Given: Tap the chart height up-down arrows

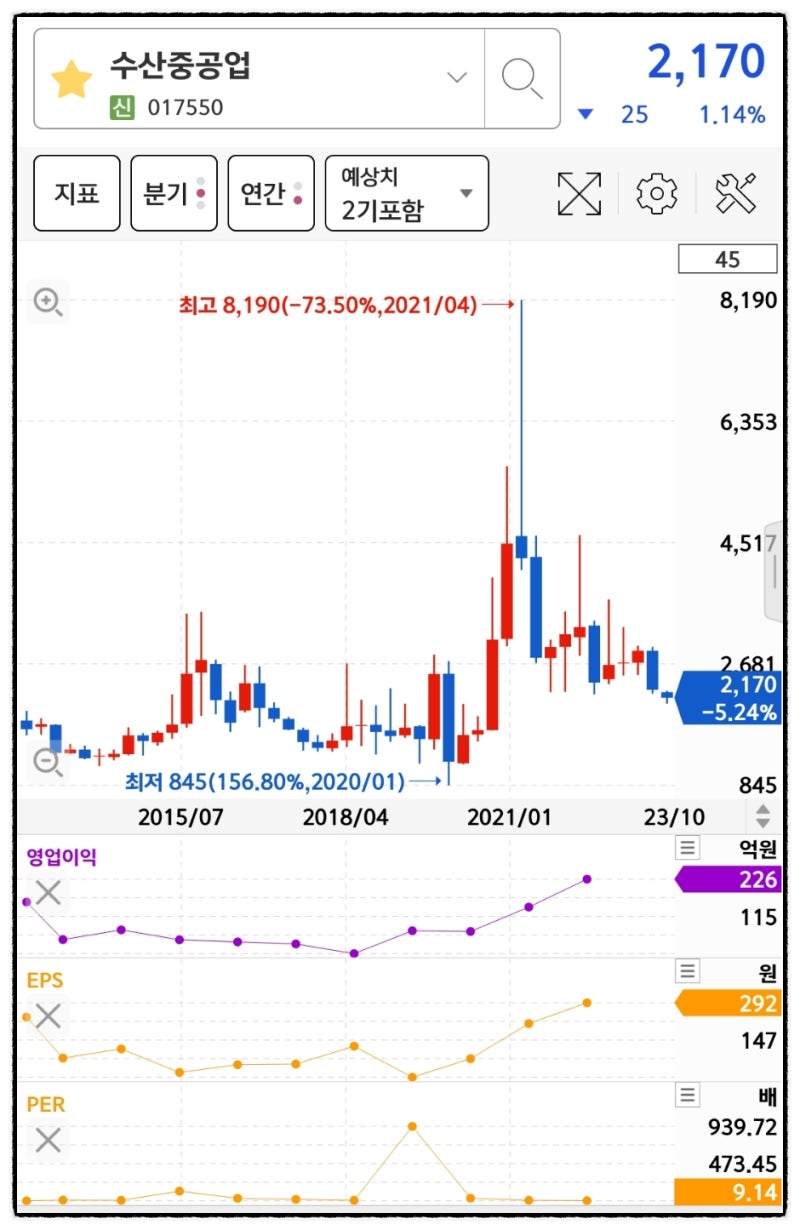Looking at the screenshot, I should pos(763,816).
